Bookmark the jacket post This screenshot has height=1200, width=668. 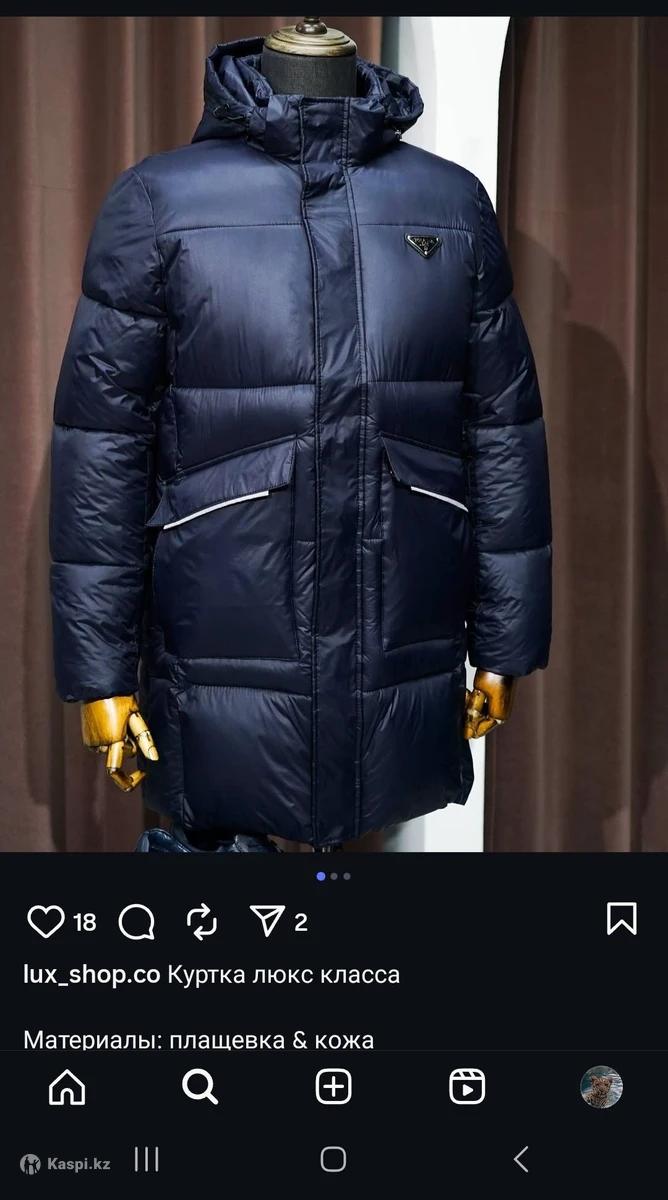point(621,919)
